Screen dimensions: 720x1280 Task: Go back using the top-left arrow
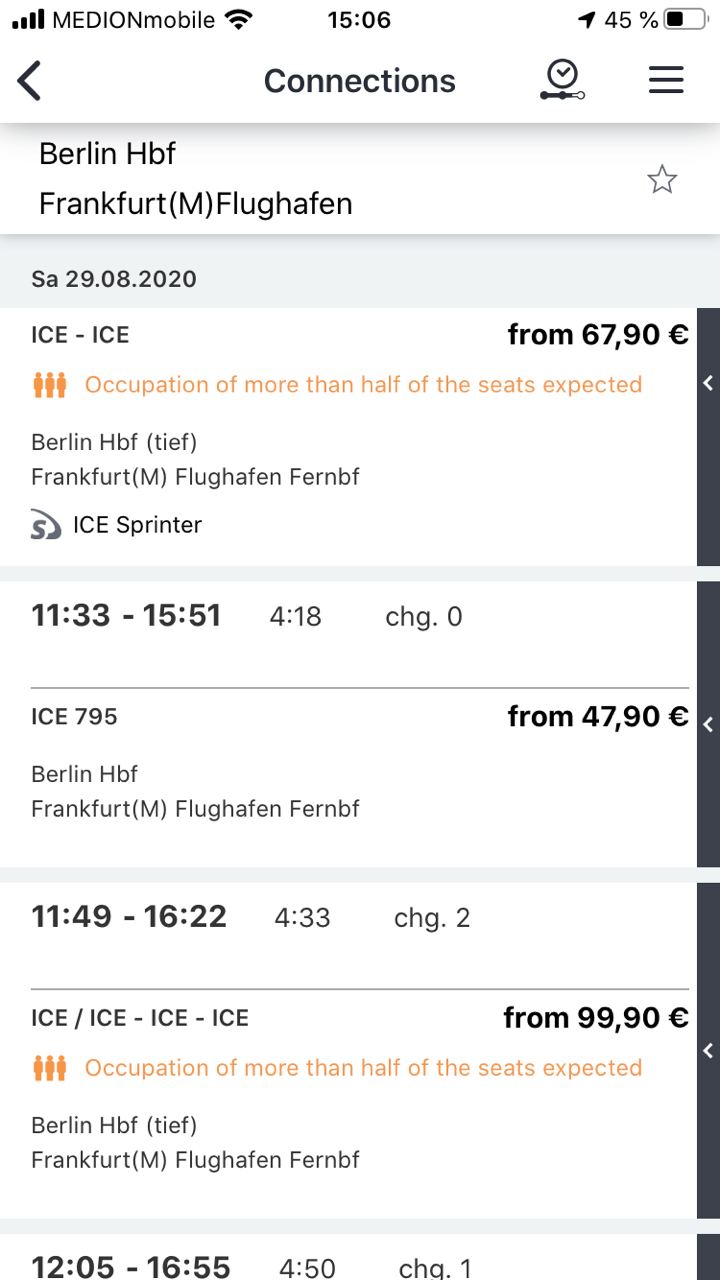[x=30, y=80]
